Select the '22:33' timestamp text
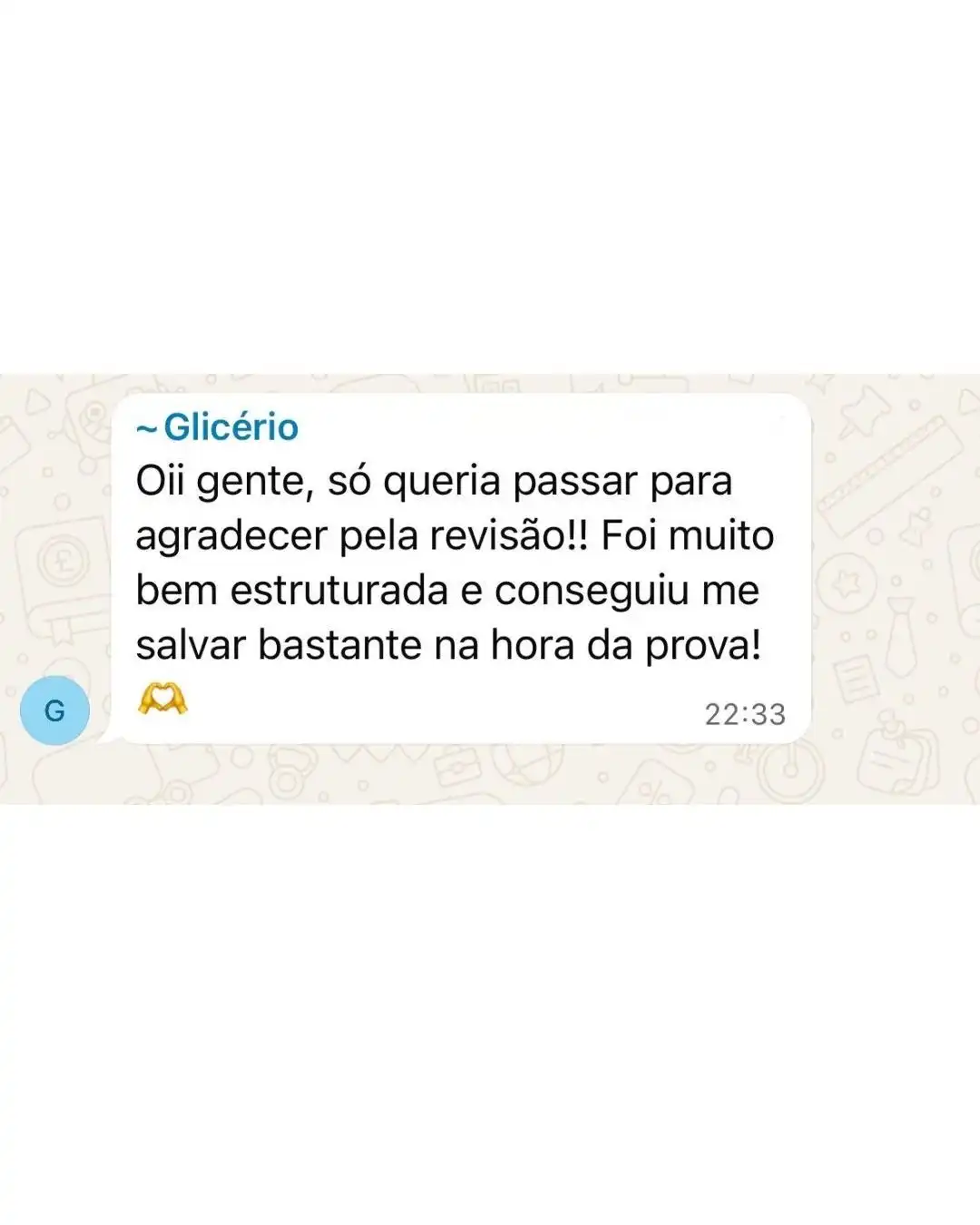Screen dimensions: 980x1225 pos(746,714)
